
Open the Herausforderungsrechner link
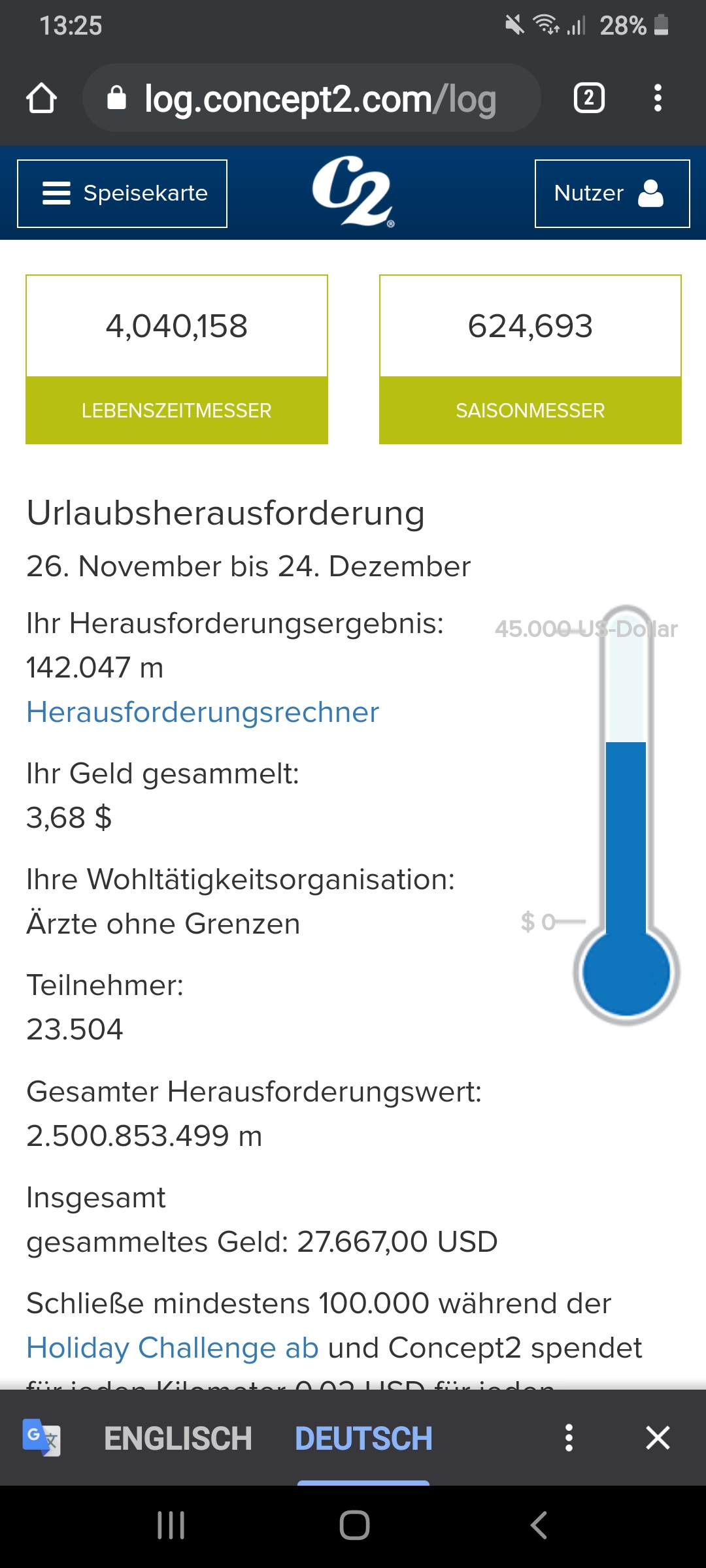click(x=203, y=712)
